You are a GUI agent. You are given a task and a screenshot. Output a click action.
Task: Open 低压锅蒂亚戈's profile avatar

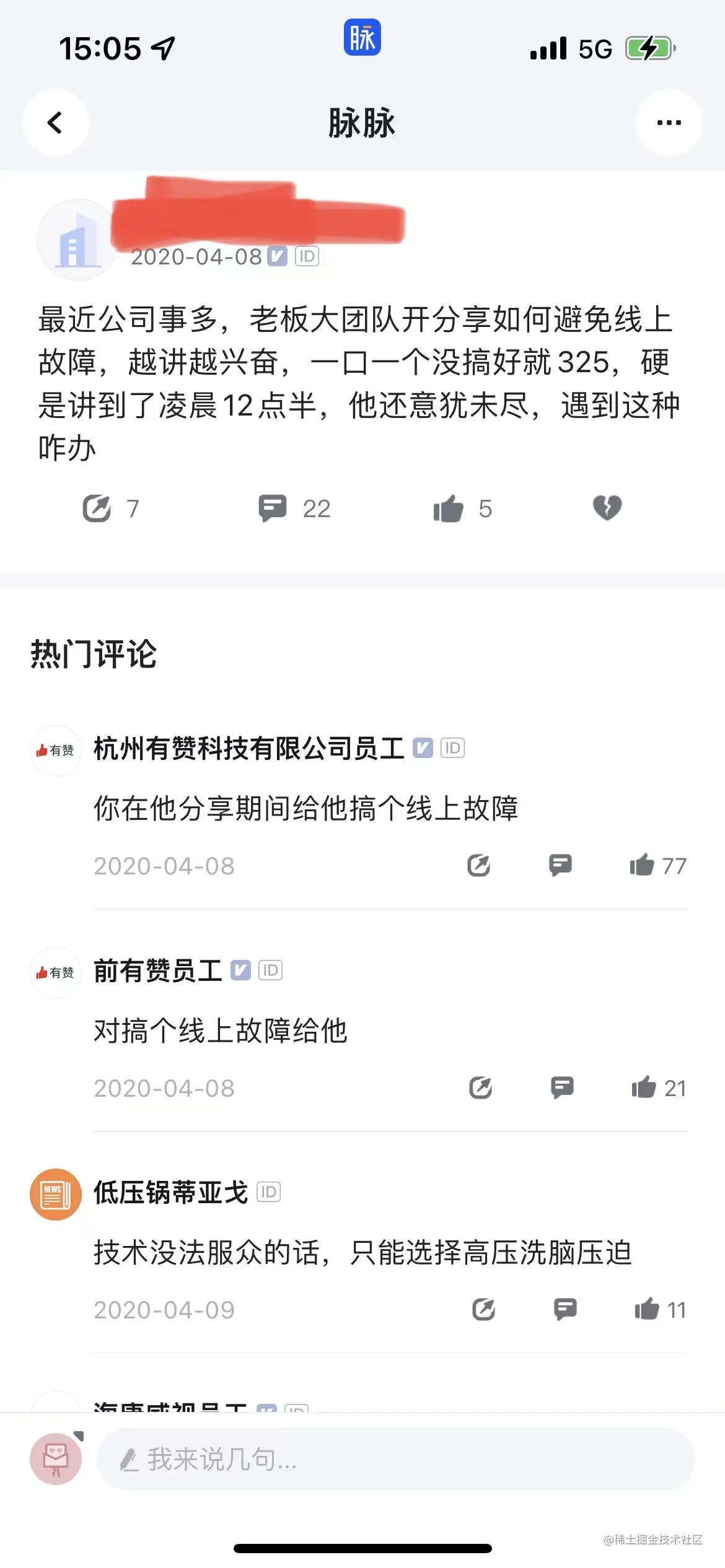click(56, 1194)
